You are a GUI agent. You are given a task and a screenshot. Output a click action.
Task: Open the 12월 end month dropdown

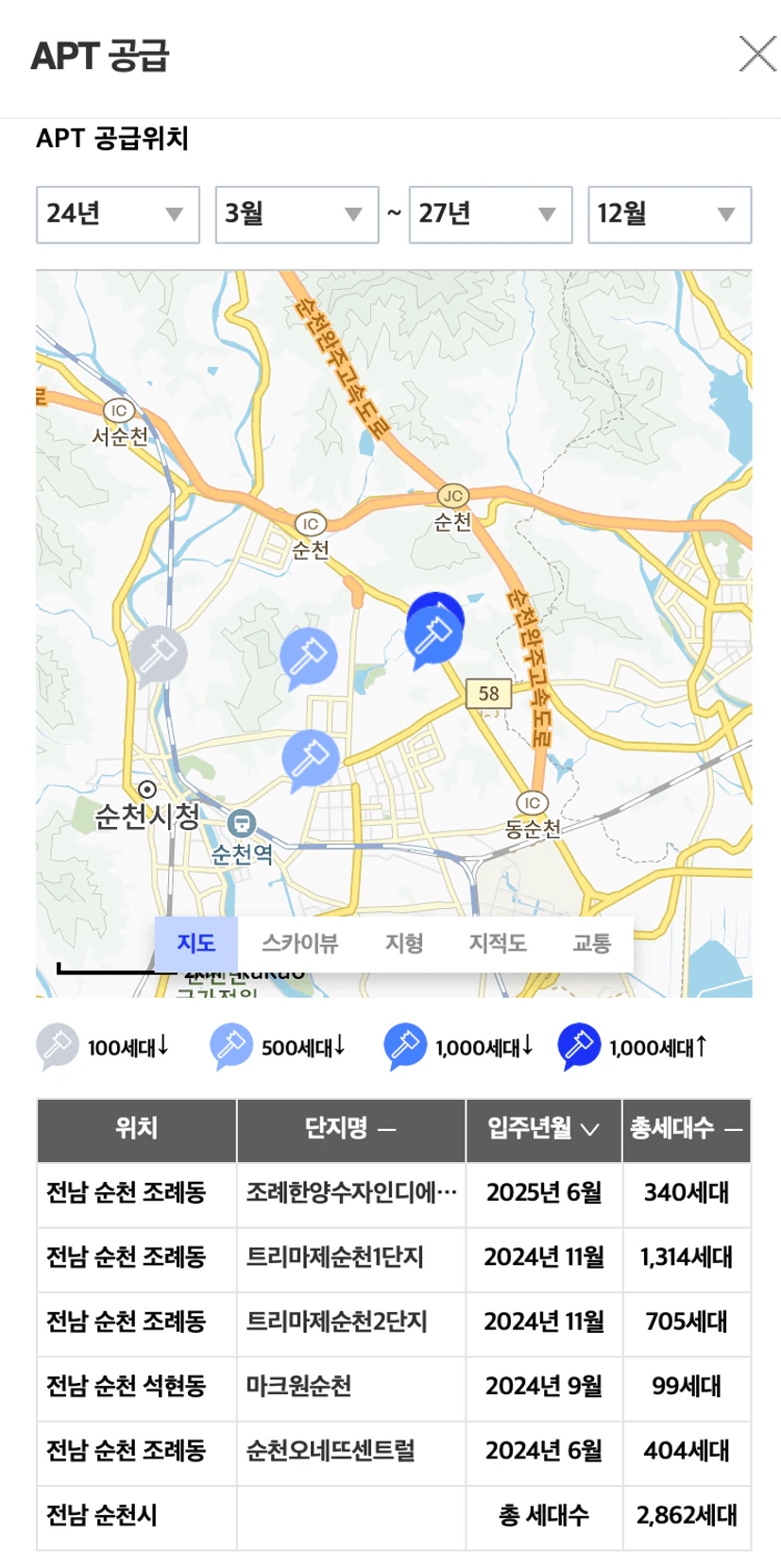(670, 214)
